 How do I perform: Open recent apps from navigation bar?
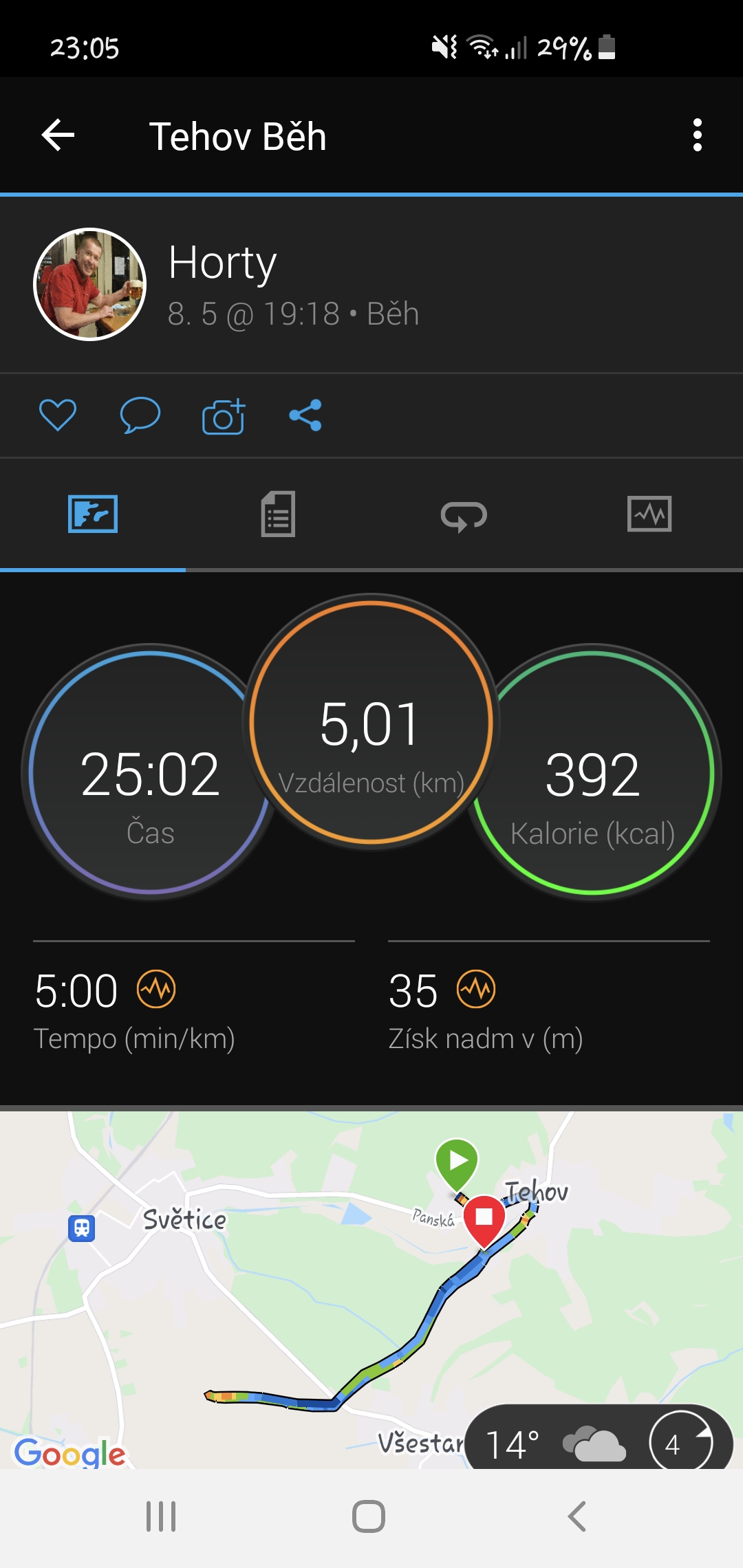[x=161, y=1516]
